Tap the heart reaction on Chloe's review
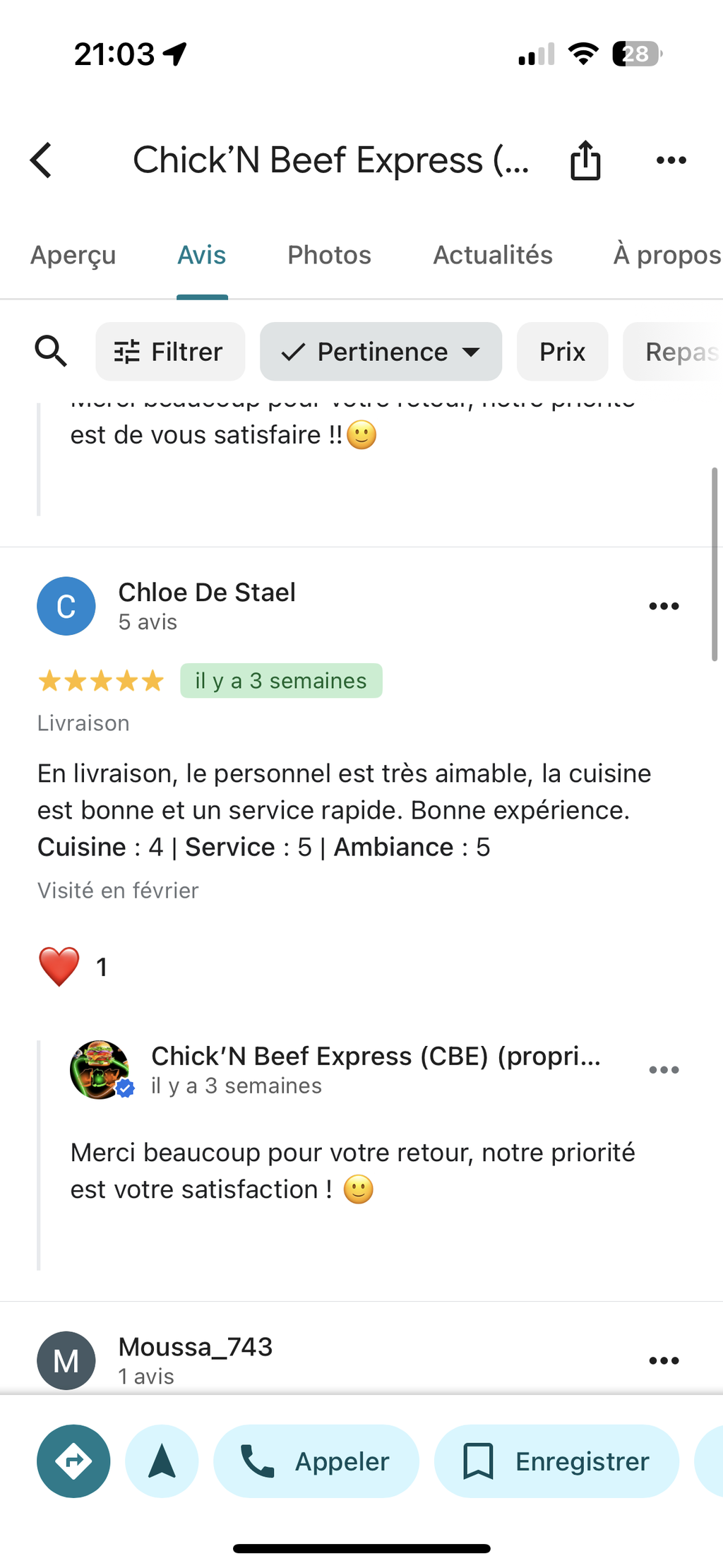 [x=59, y=966]
